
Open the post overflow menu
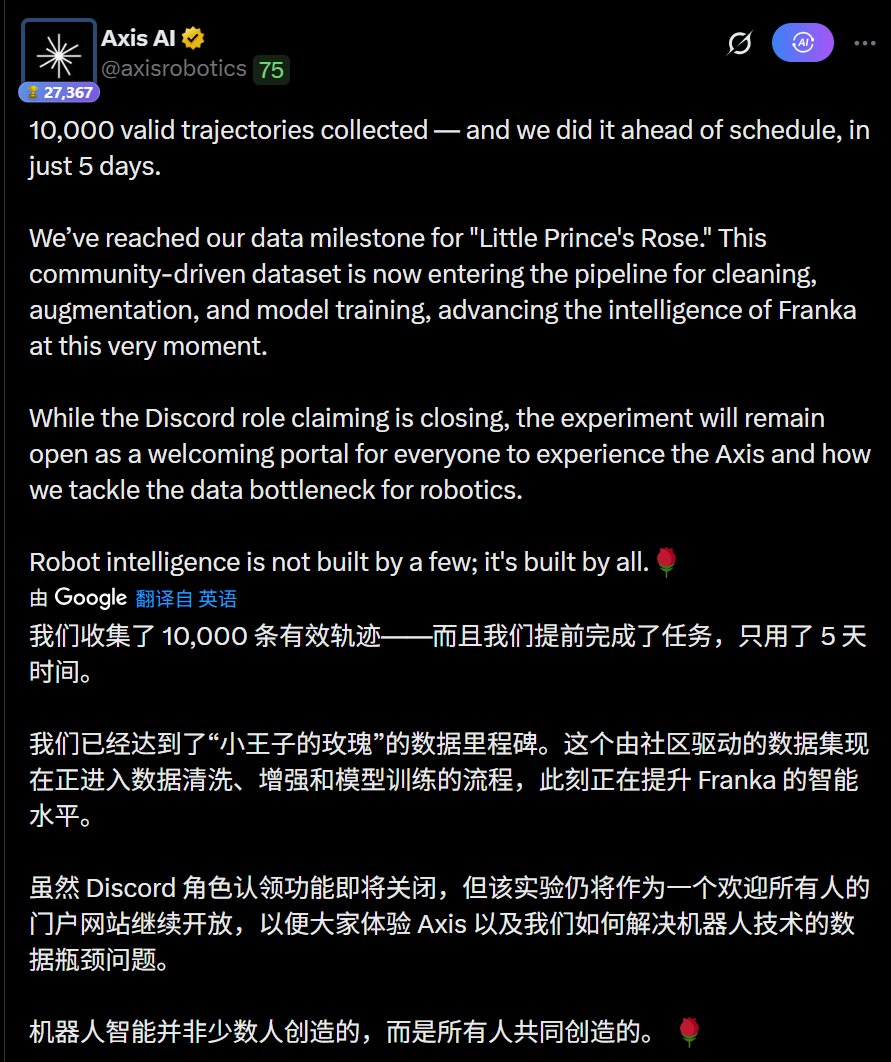tap(865, 43)
